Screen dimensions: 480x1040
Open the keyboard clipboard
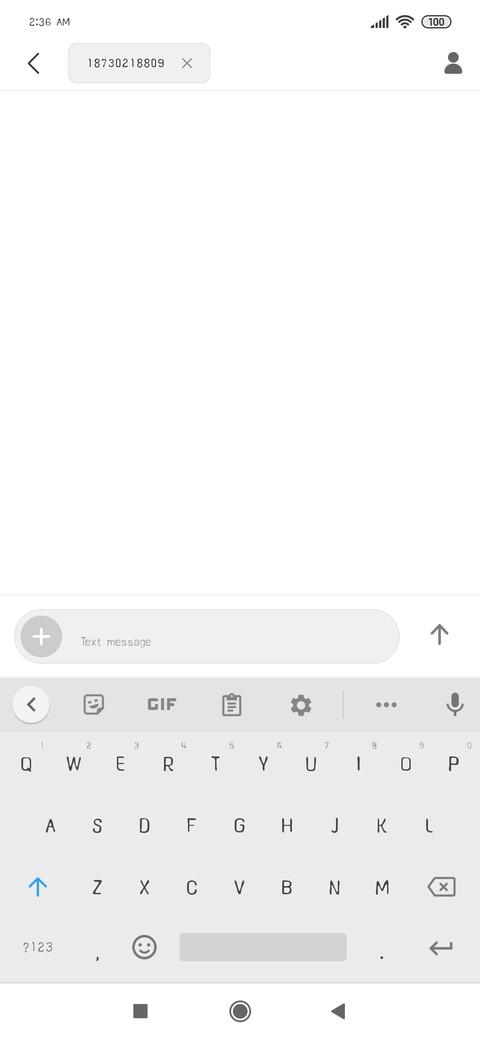(x=231, y=704)
